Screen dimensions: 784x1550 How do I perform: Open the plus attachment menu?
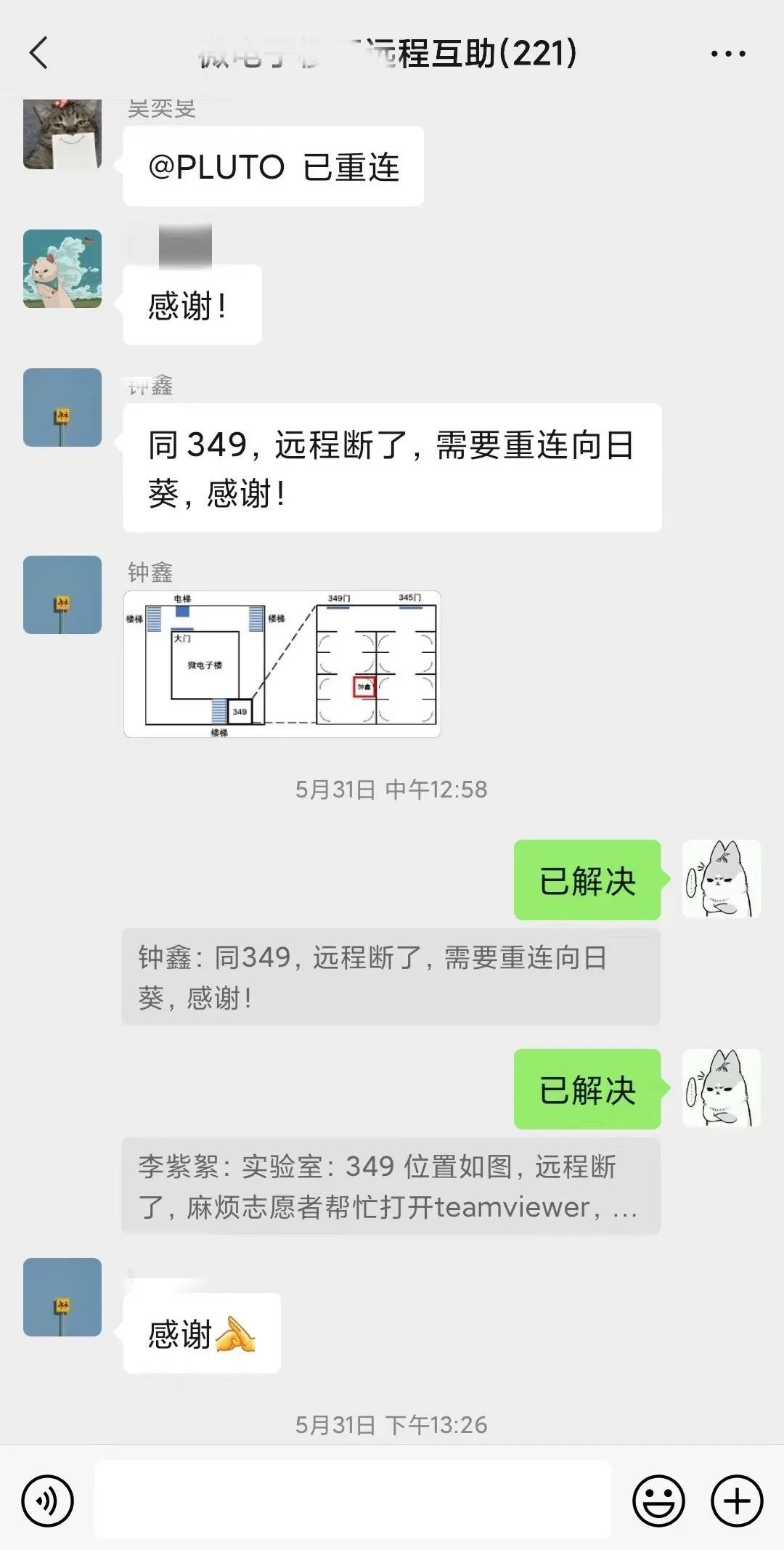pyautogui.click(x=737, y=1501)
